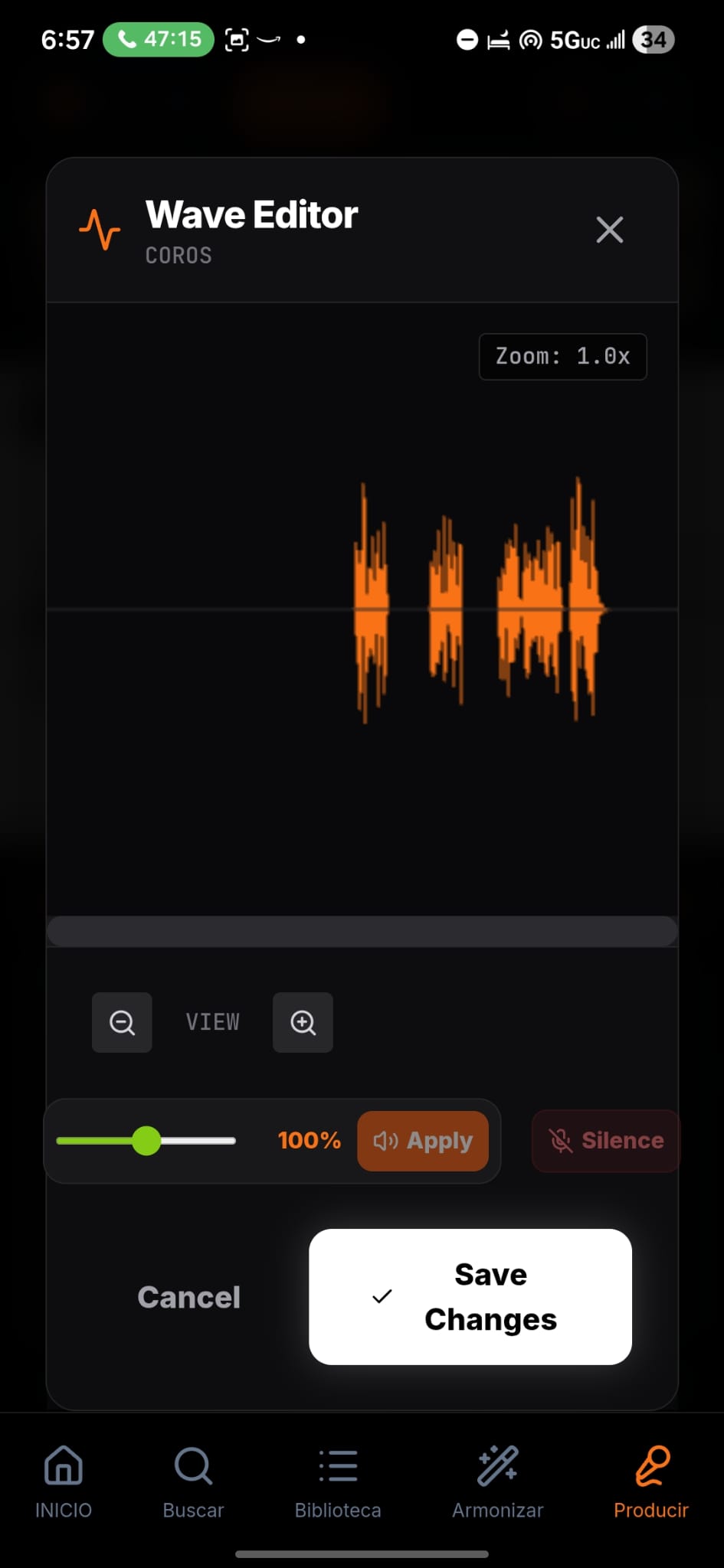The width and height of the screenshot is (724, 1568).
Task: Click the orange waveform icon beside Wave Editor
Action: [x=100, y=230]
